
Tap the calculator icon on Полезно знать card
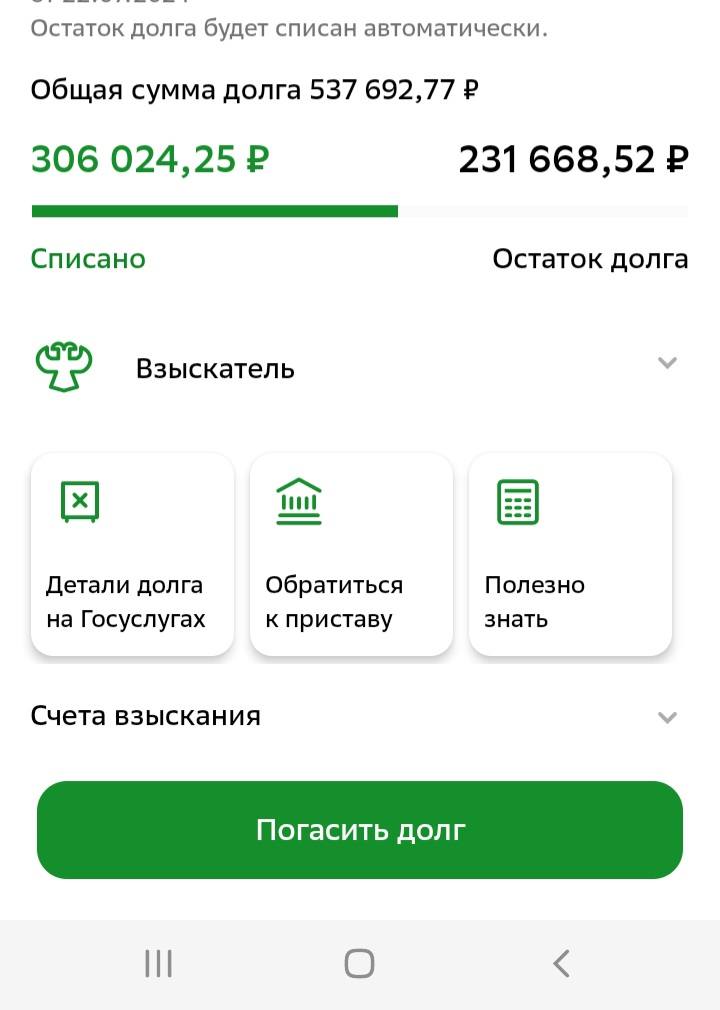(519, 501)
